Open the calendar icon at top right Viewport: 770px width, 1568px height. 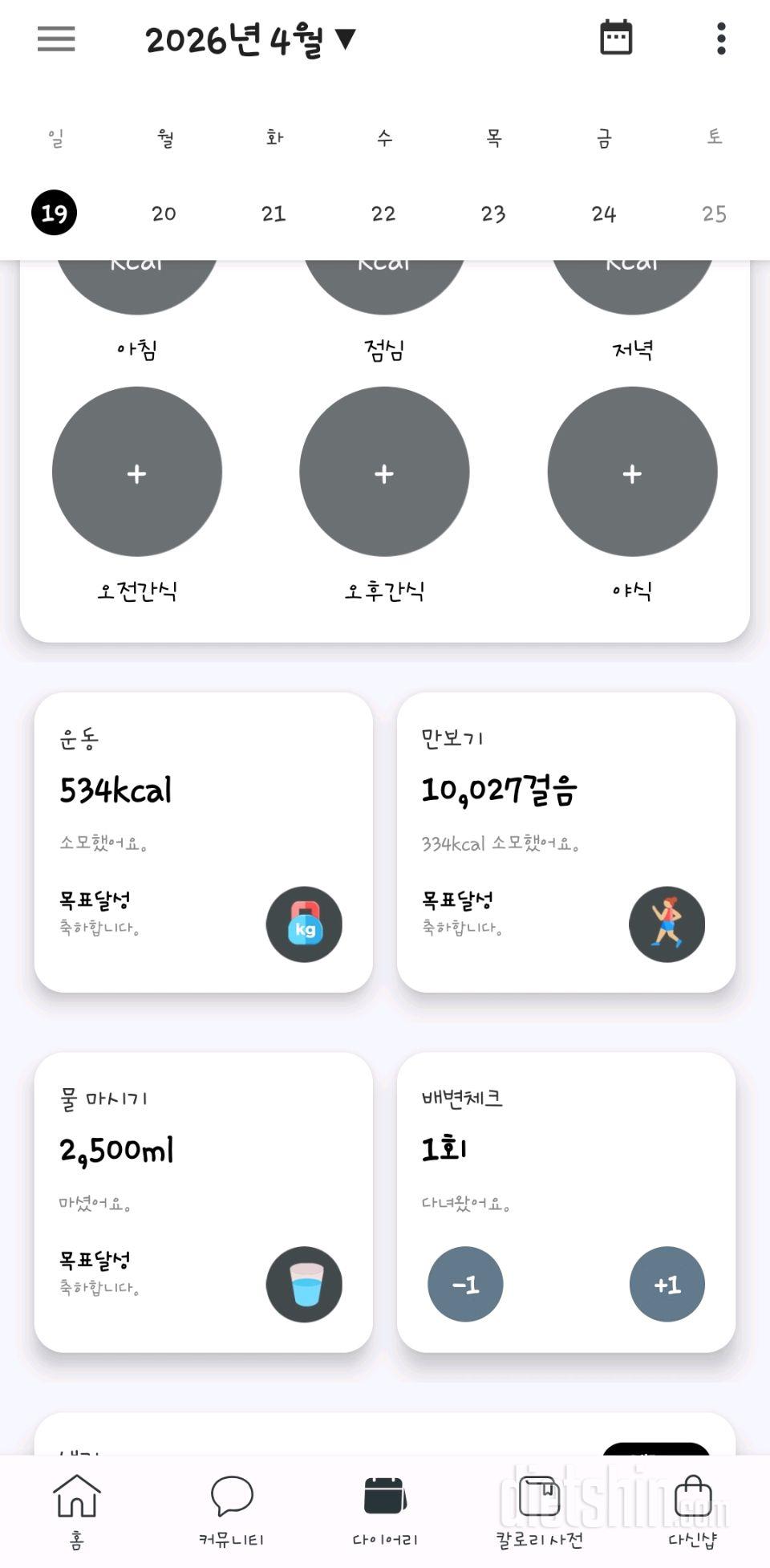coord(615,37)
